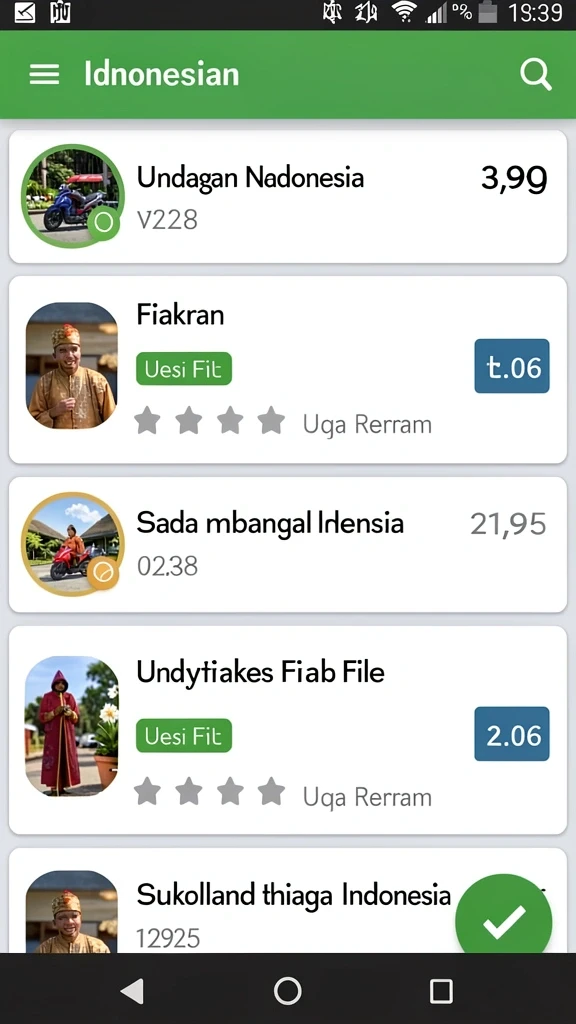Open the Fiakran listing
576x1024 pixels.
(288, 370)
